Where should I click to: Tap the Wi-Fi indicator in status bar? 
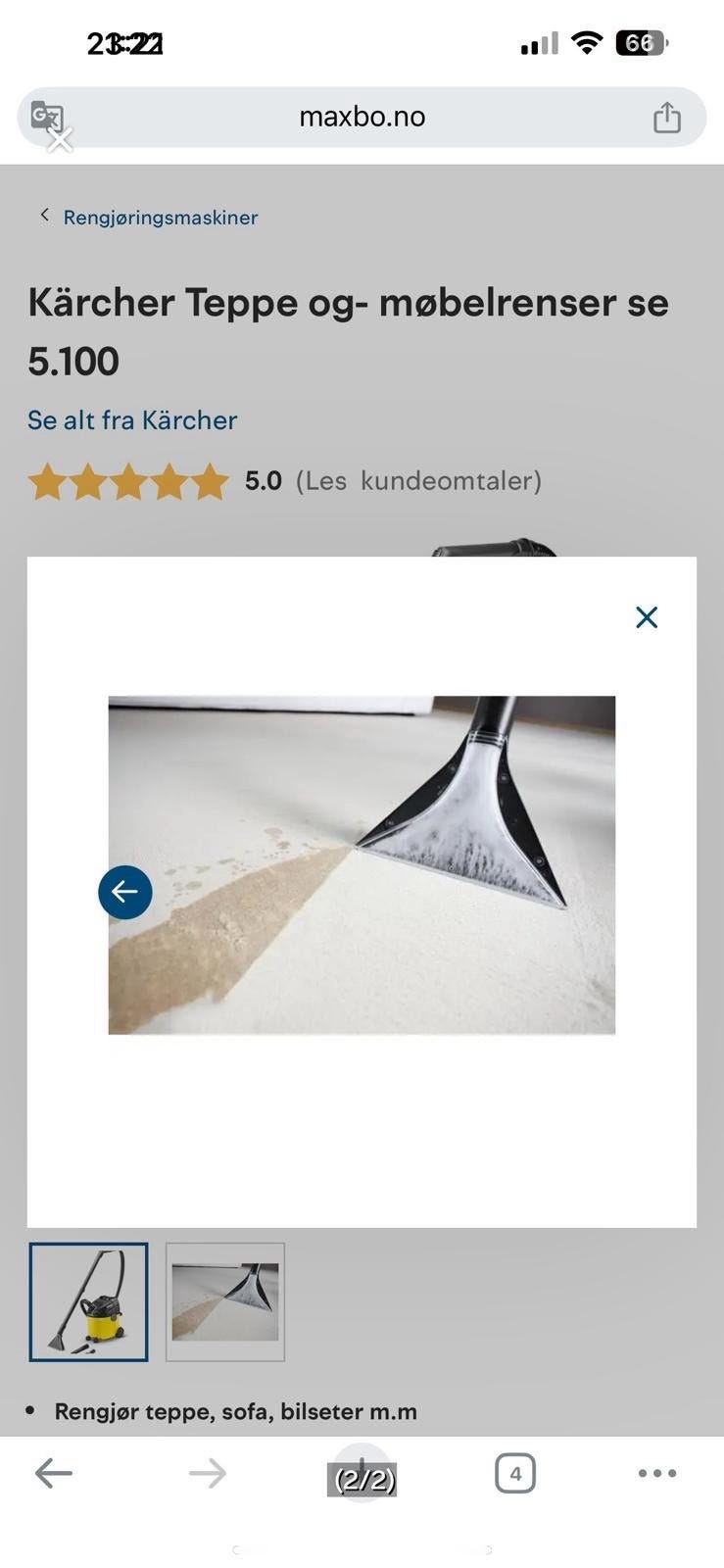pyautogui.click(x=586, y=42)
